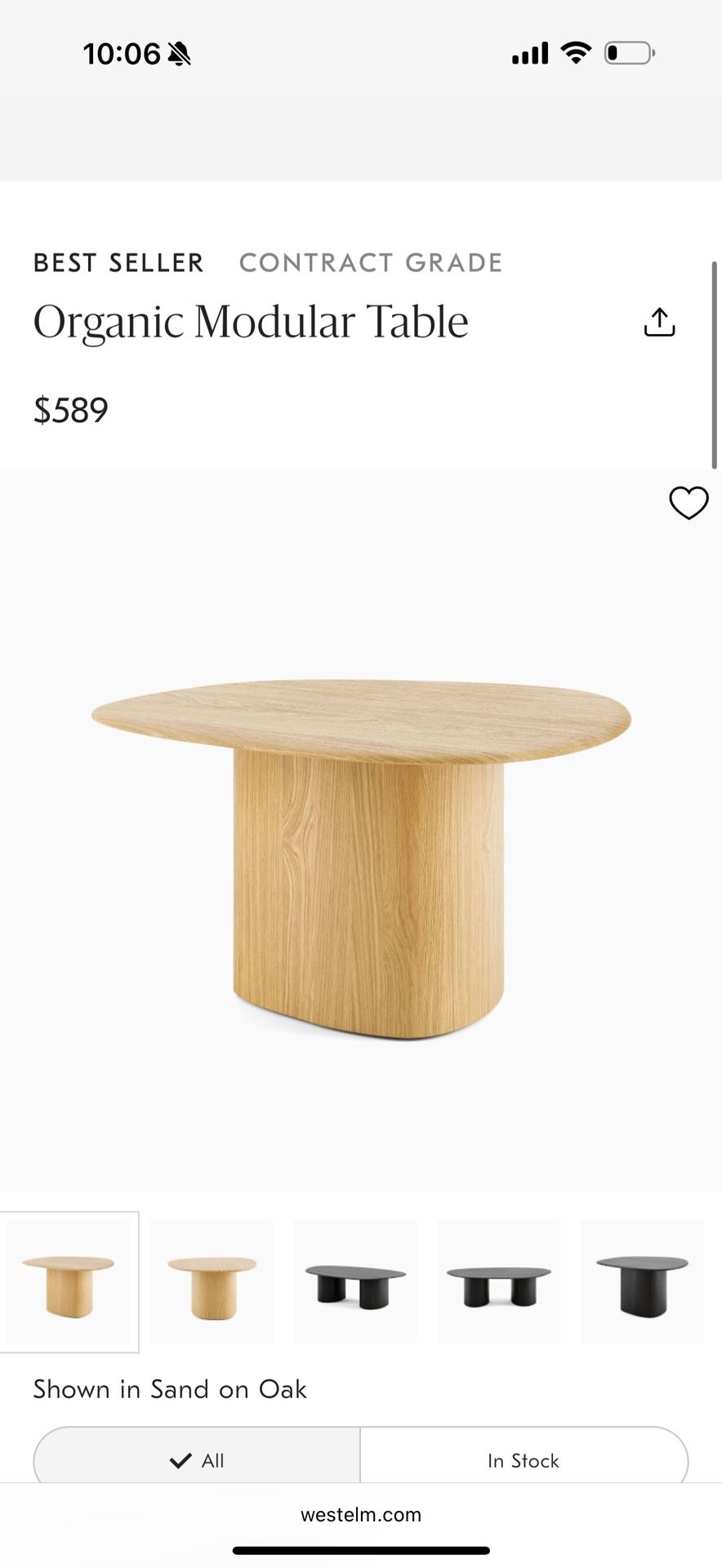Tap the Contract Grade label
Viewport: 722px width, 1568px height.
click(371, 262)
